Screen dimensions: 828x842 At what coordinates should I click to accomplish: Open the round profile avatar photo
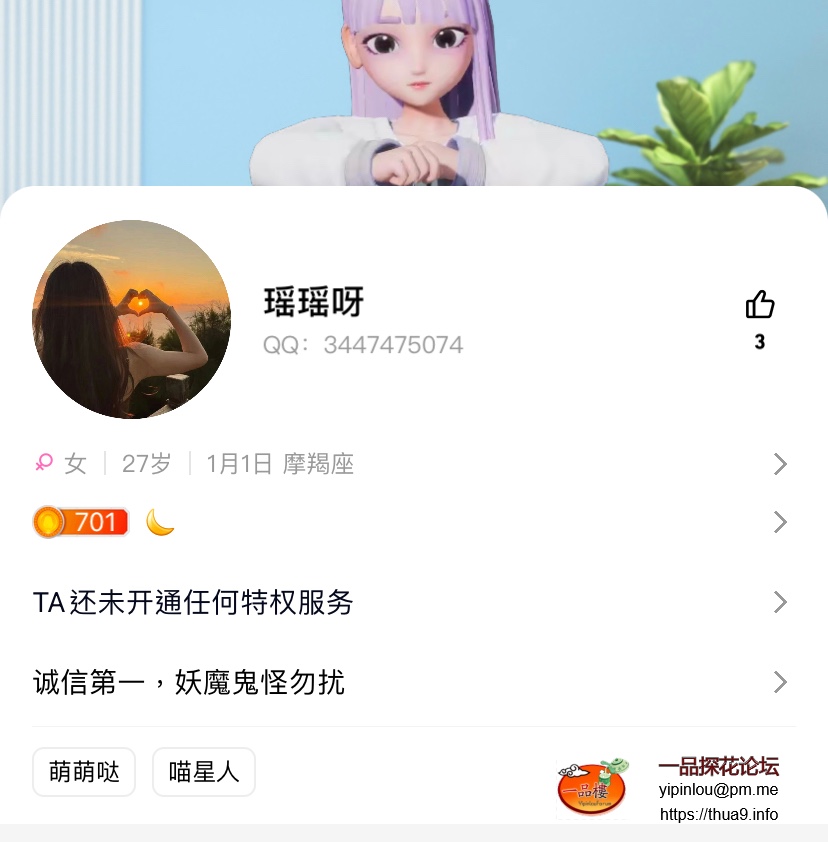click(131, 319)
